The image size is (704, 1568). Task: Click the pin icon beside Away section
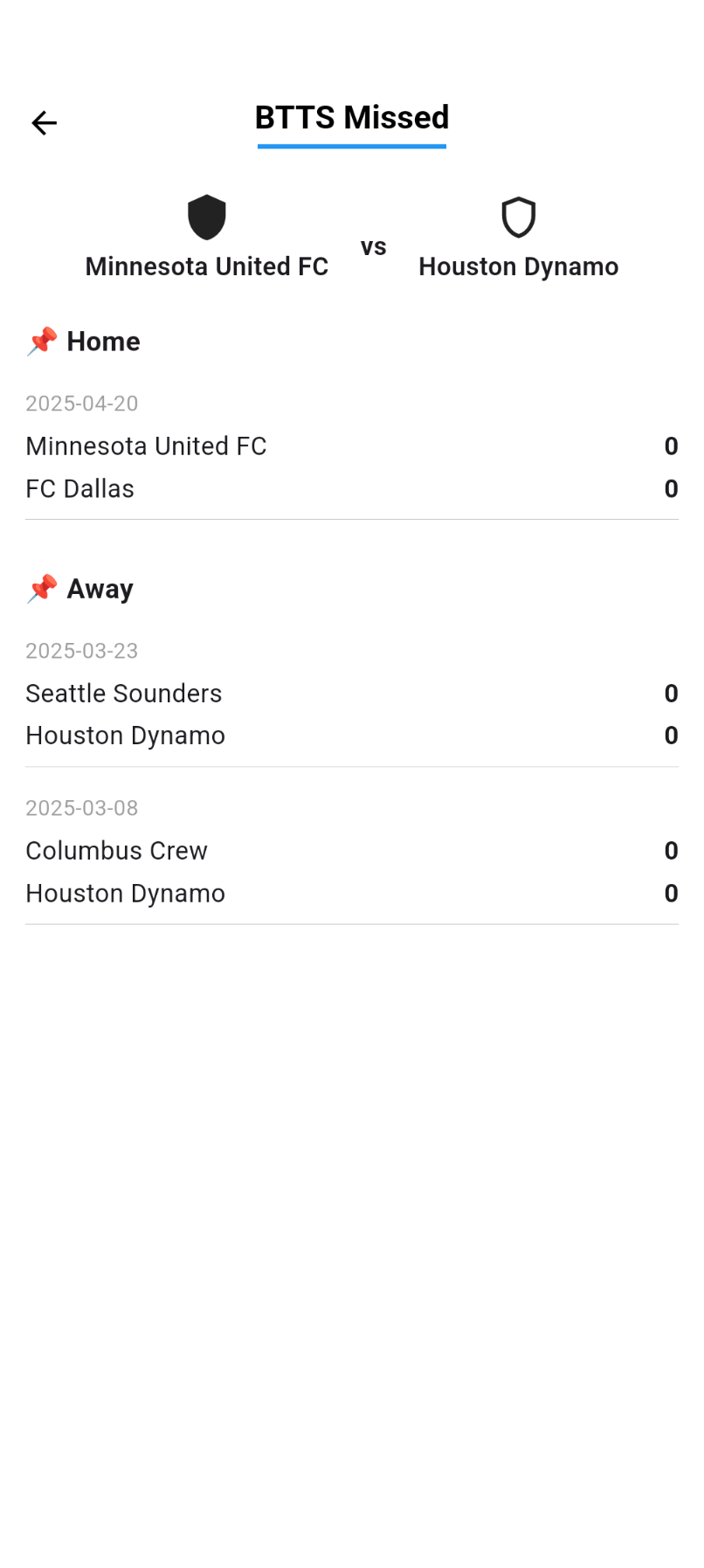point(40,589)
